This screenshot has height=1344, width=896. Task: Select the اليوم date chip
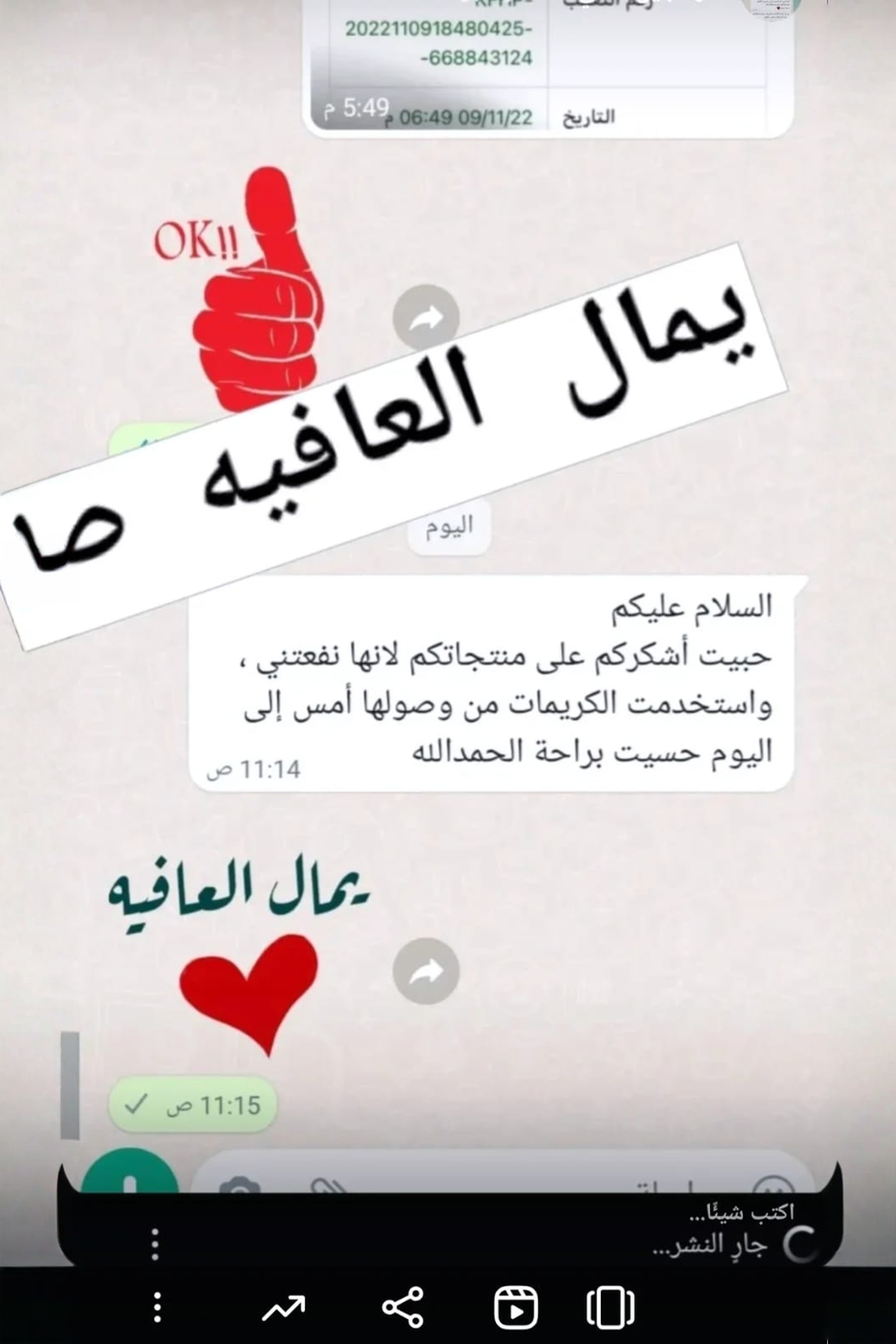tap(450, 527)
